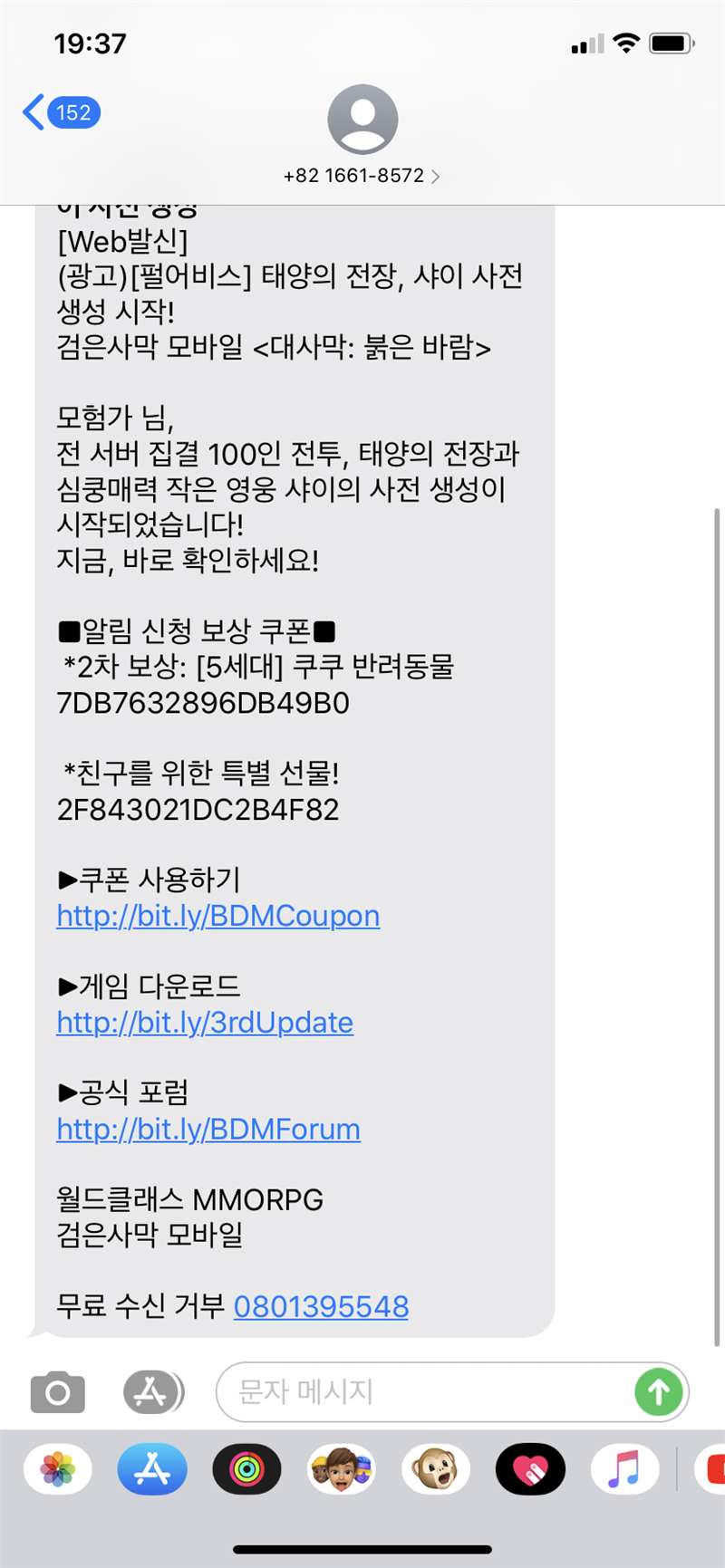Open the Digital Touch heart app
Viewport: 725px width, 1568px height.
pyautogui.click(x=530, y=1469)
